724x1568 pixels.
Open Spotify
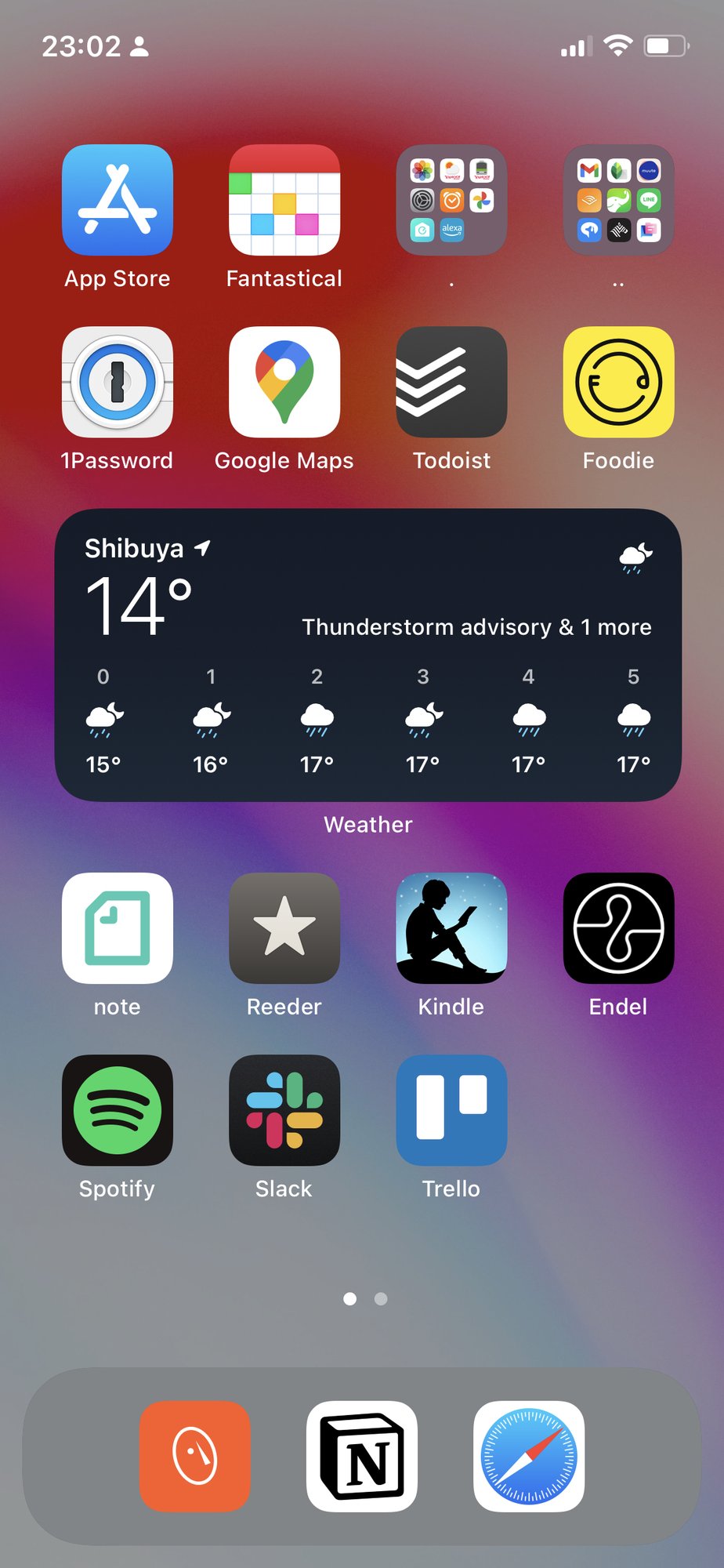point(118,1110)
